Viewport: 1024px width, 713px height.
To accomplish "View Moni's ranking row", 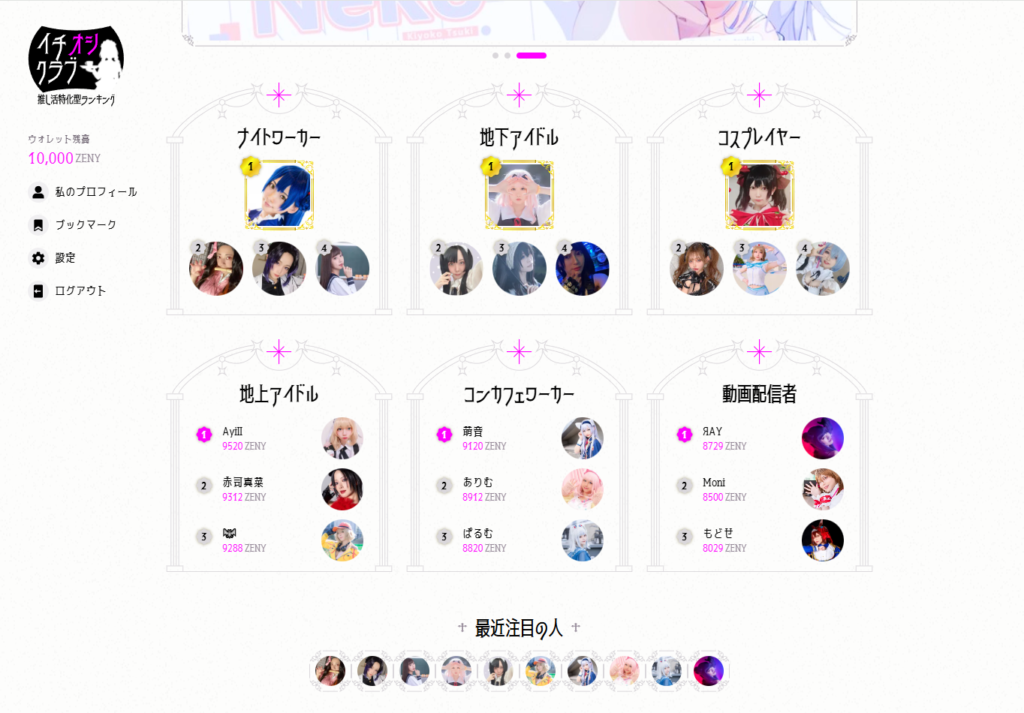I will tap(759, 489).
